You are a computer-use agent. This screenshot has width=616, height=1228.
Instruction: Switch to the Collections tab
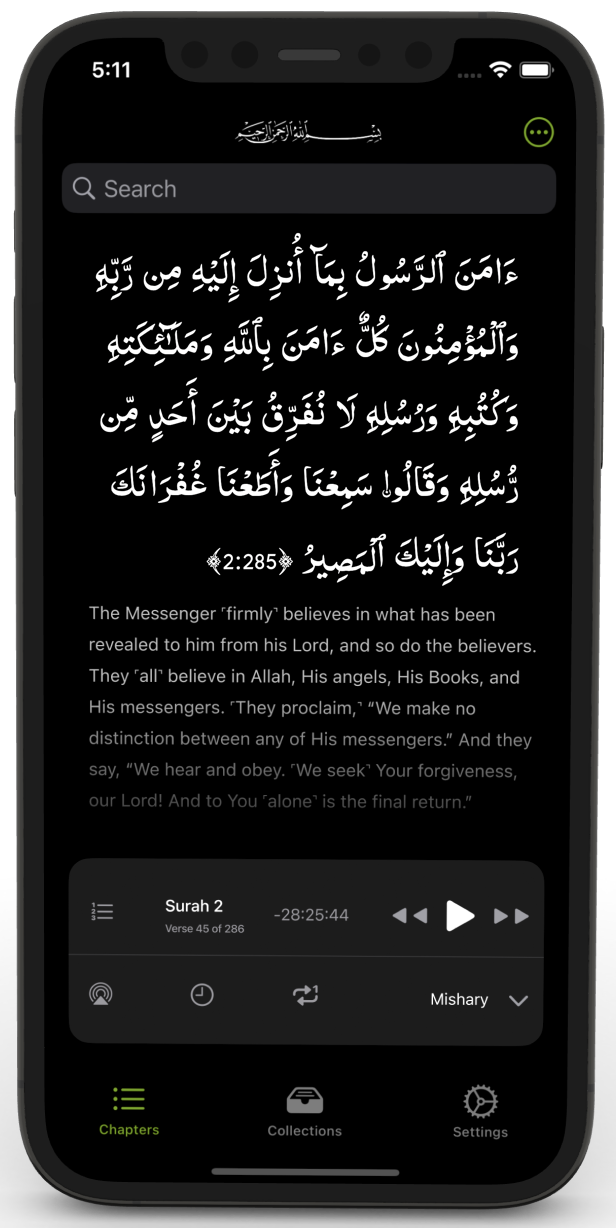click(305, 1112)
